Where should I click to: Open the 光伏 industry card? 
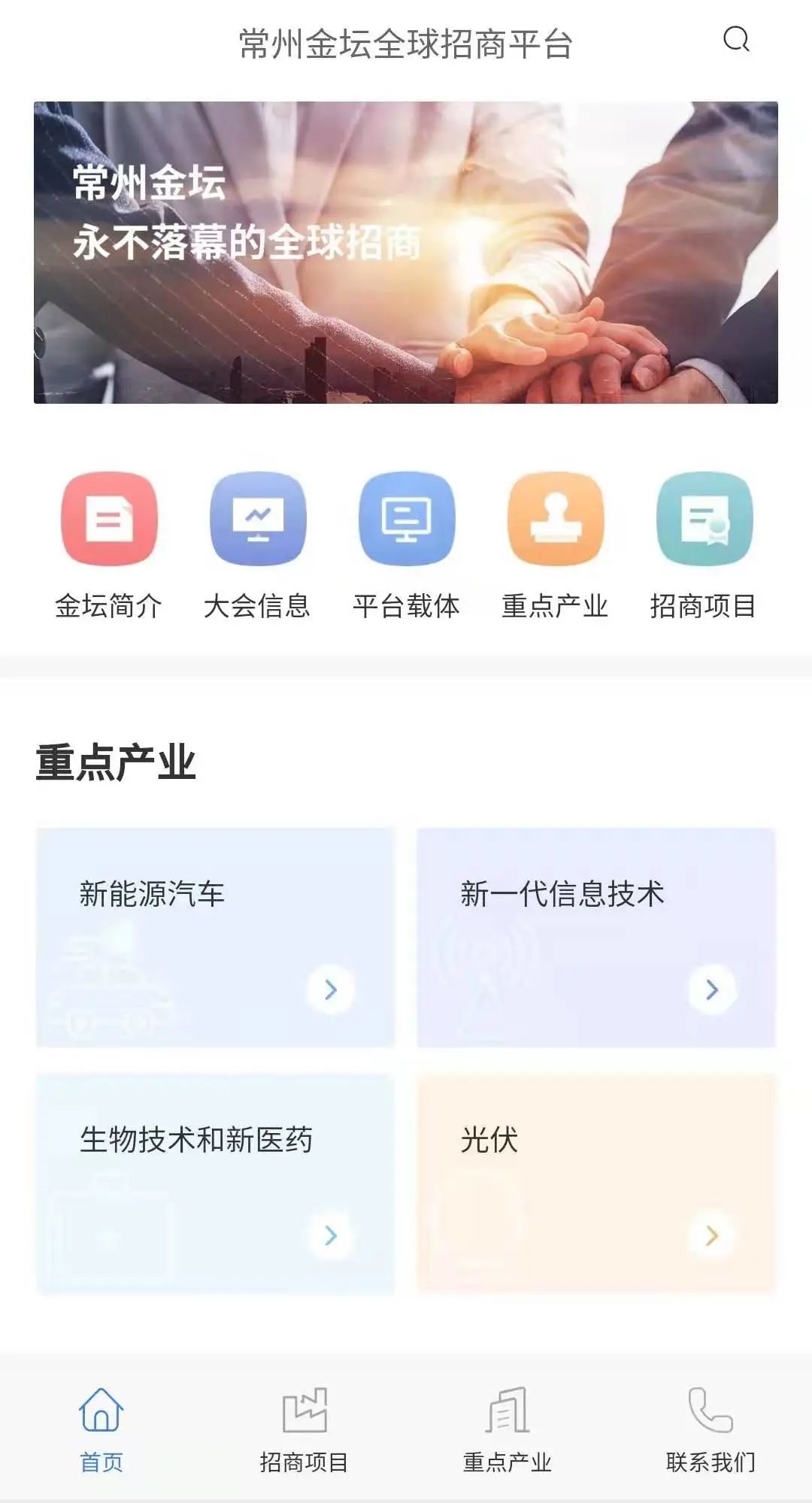pos(596,1183)
